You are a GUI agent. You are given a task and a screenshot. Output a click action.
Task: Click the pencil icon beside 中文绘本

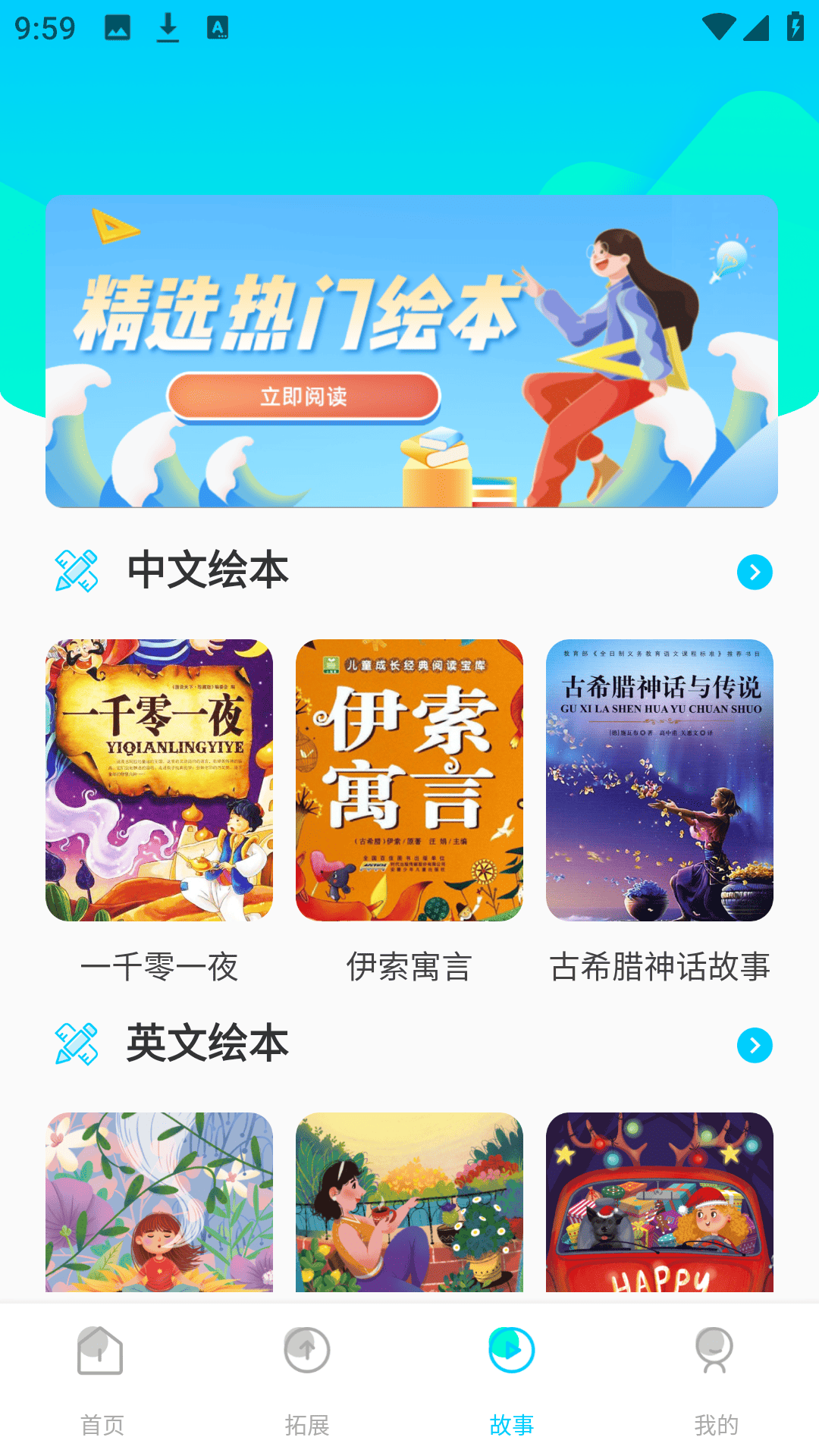coord(77,573)
